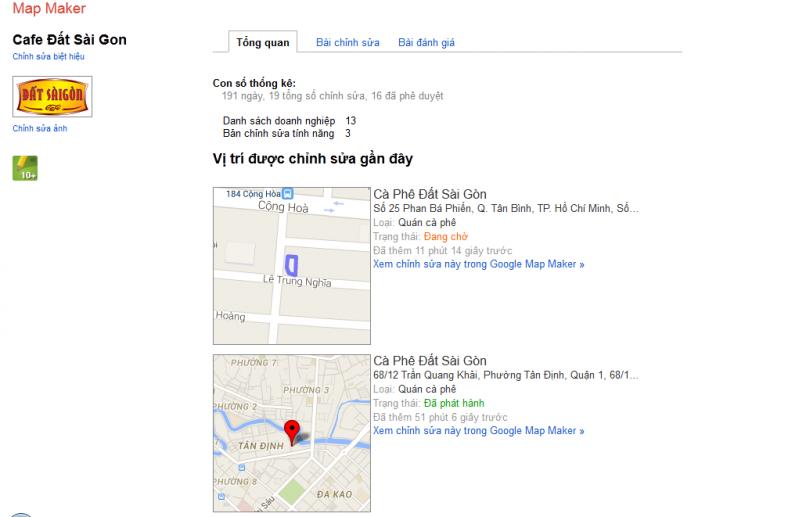Open the 10+ badge icon

pyautogui.click(x=25, y=168)
